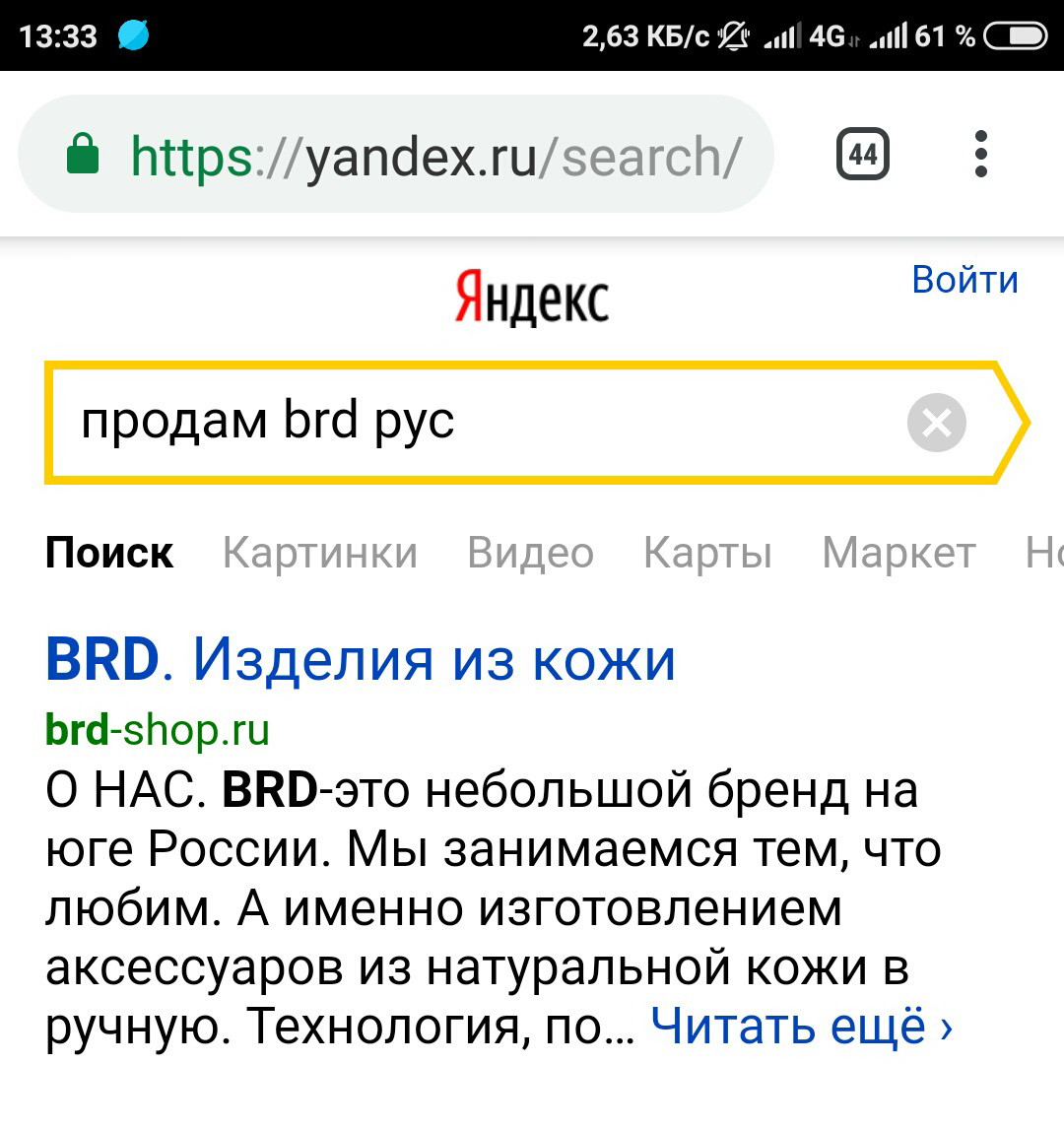Clear the Yandex search query
Viewport: 1064px width, 1130px height.
pos(936,423)
